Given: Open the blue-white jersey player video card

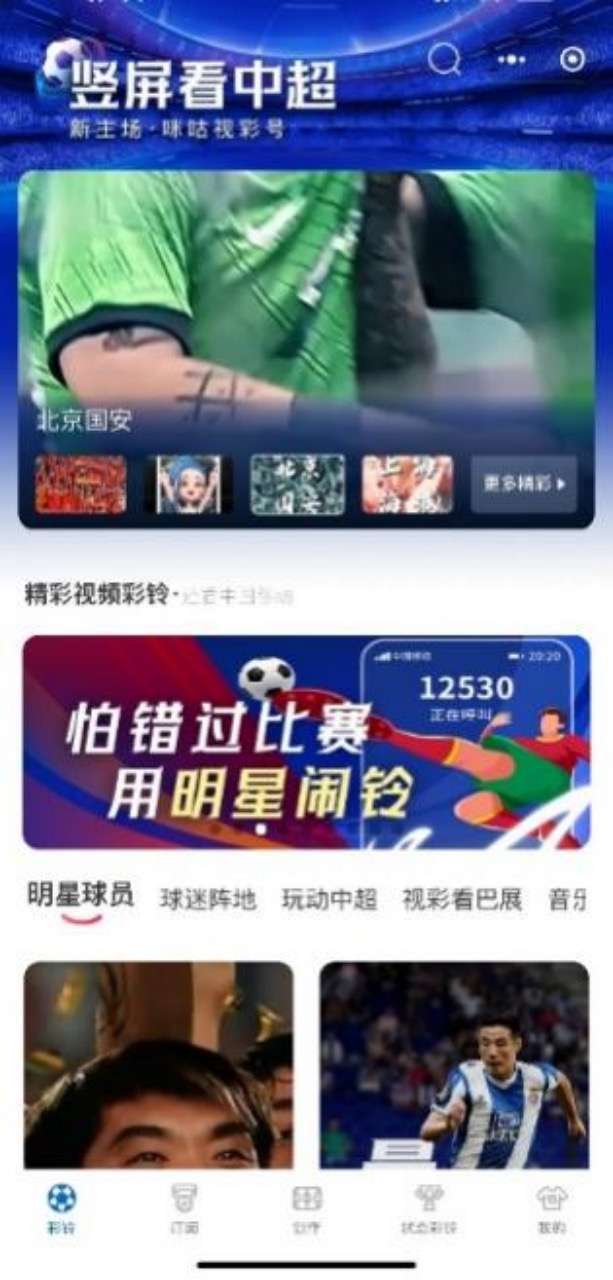Looking at the screenshot, I should pos(454,1065).
